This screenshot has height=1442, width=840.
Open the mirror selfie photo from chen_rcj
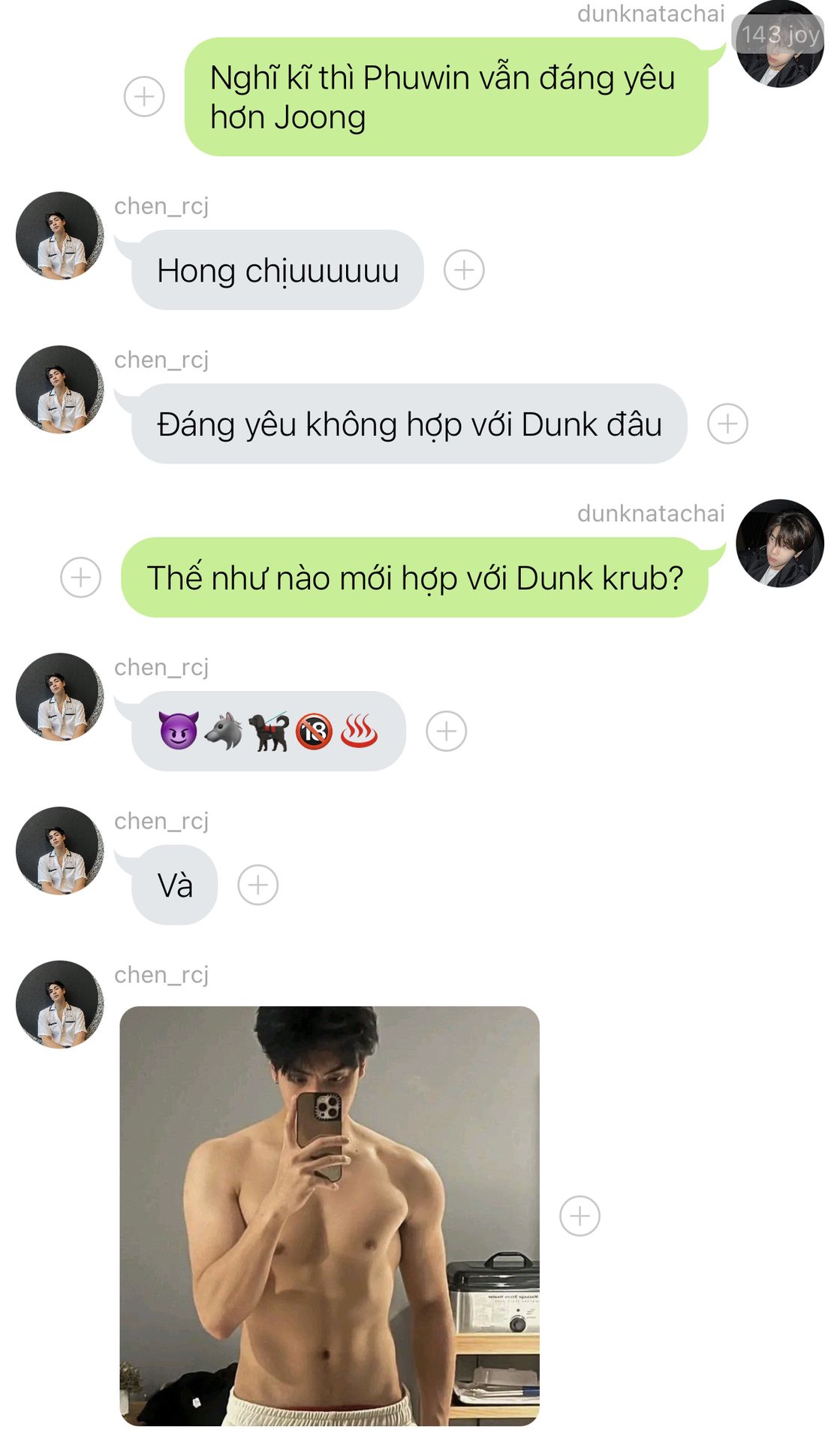point(330,1215)
